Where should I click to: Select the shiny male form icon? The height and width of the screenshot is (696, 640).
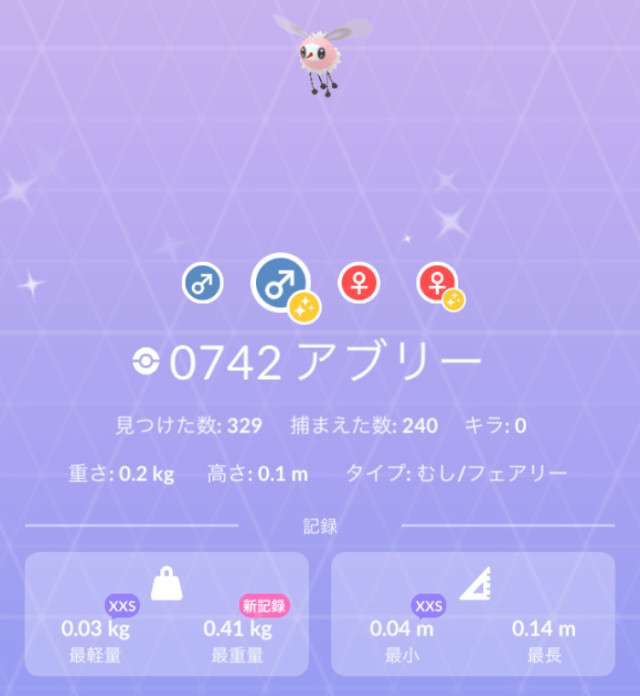[x=280, y=283]
